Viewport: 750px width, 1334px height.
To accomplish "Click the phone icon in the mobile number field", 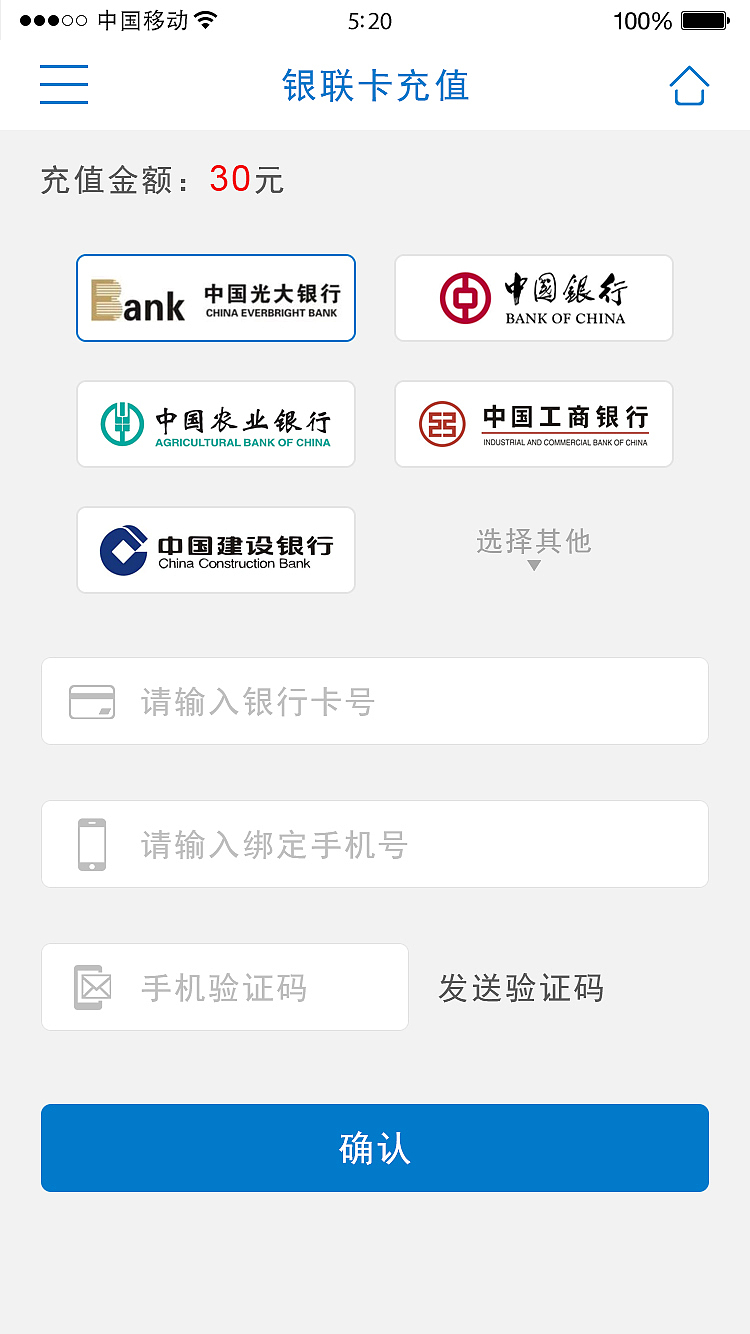I will (92, 844).
